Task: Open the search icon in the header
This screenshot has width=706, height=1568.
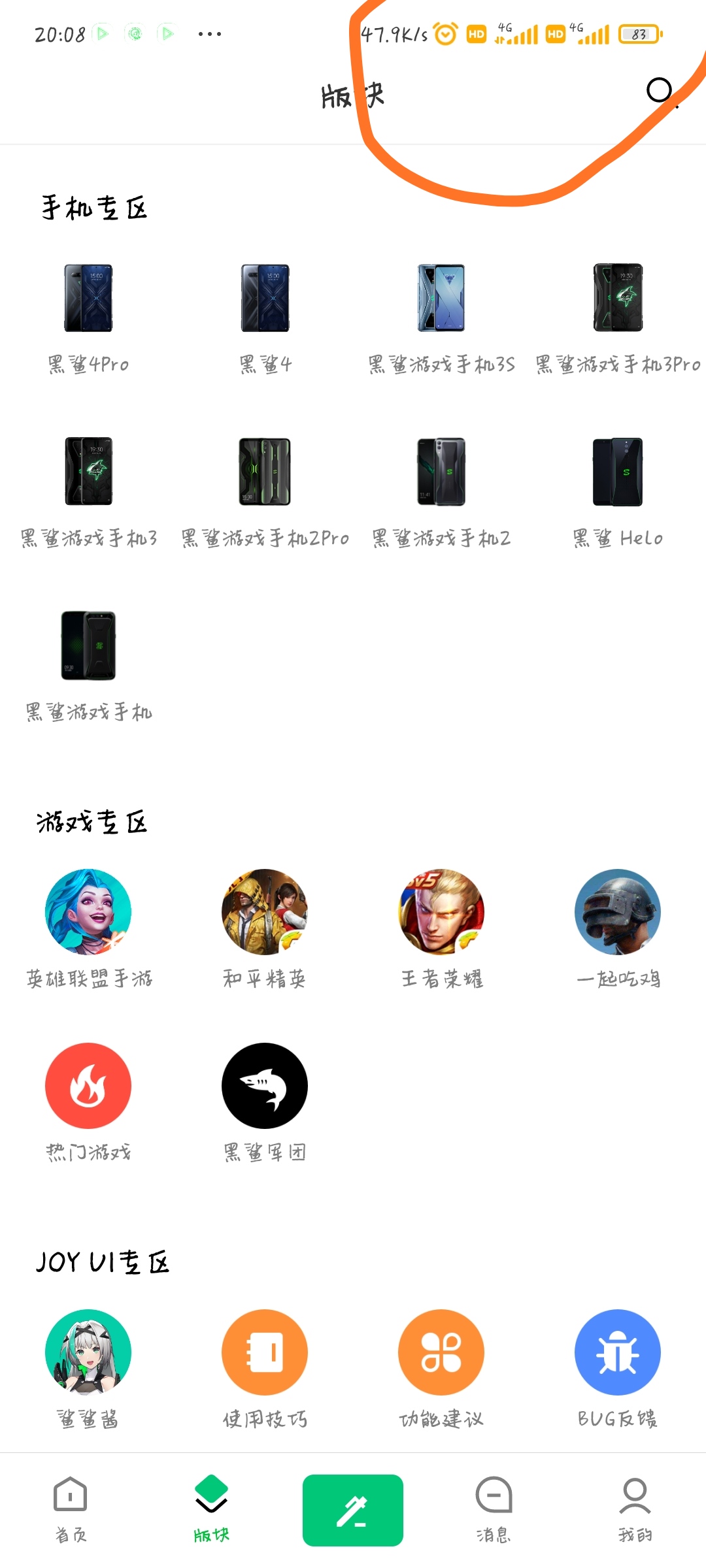Action: tap(660, 91)
